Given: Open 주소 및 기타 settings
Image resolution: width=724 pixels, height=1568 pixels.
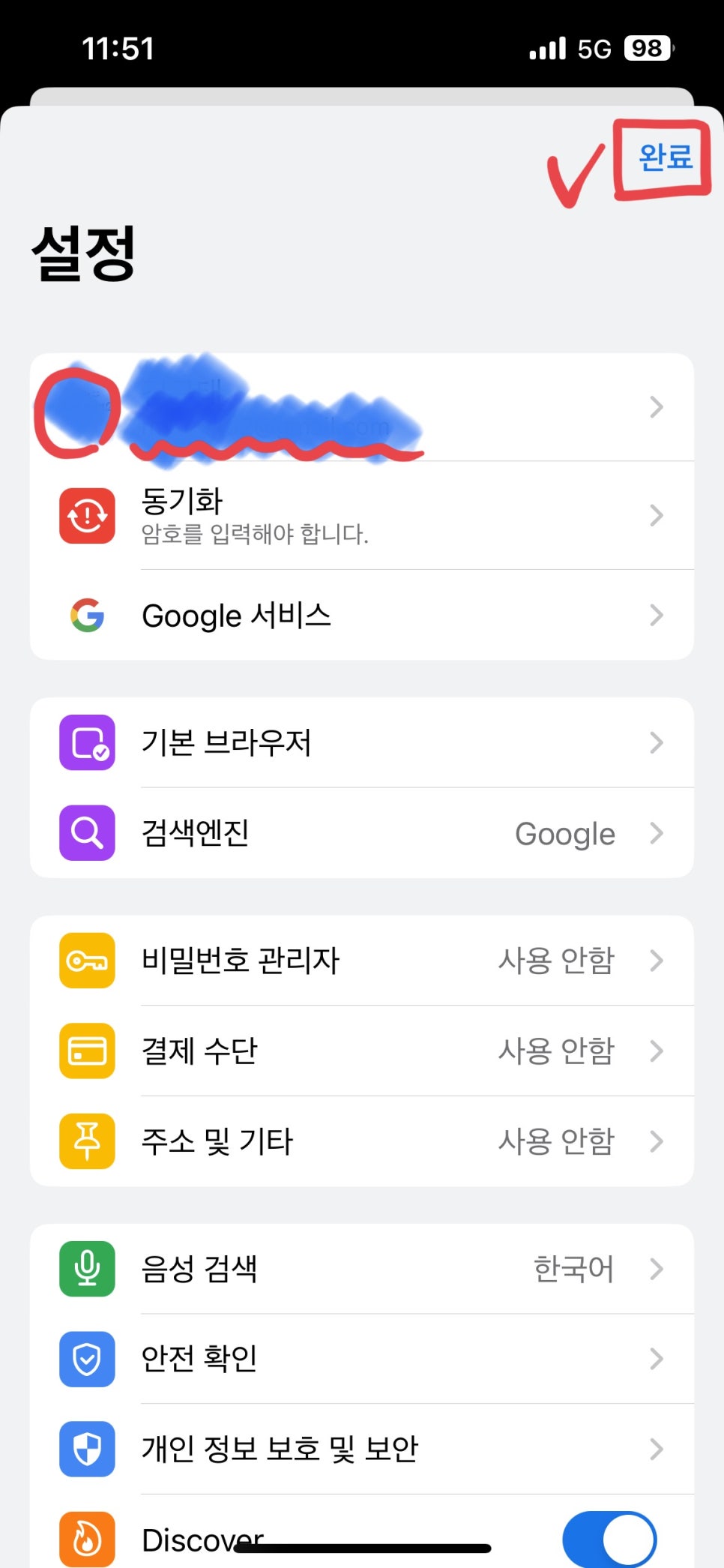Looking at the screenshot, I should [x=360, y=1141].
